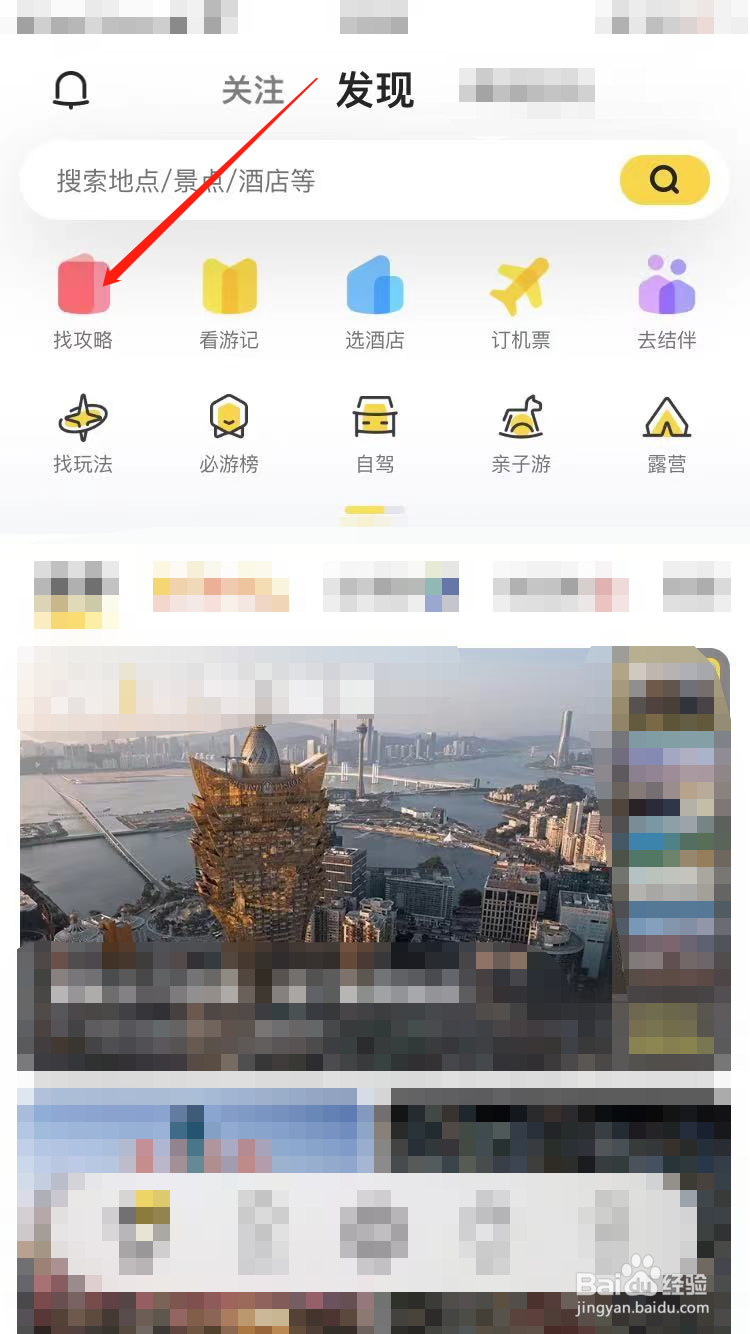Tap the page indicator dots
Viewport: 750px width, 1334px height.
(x=375, y=512)
